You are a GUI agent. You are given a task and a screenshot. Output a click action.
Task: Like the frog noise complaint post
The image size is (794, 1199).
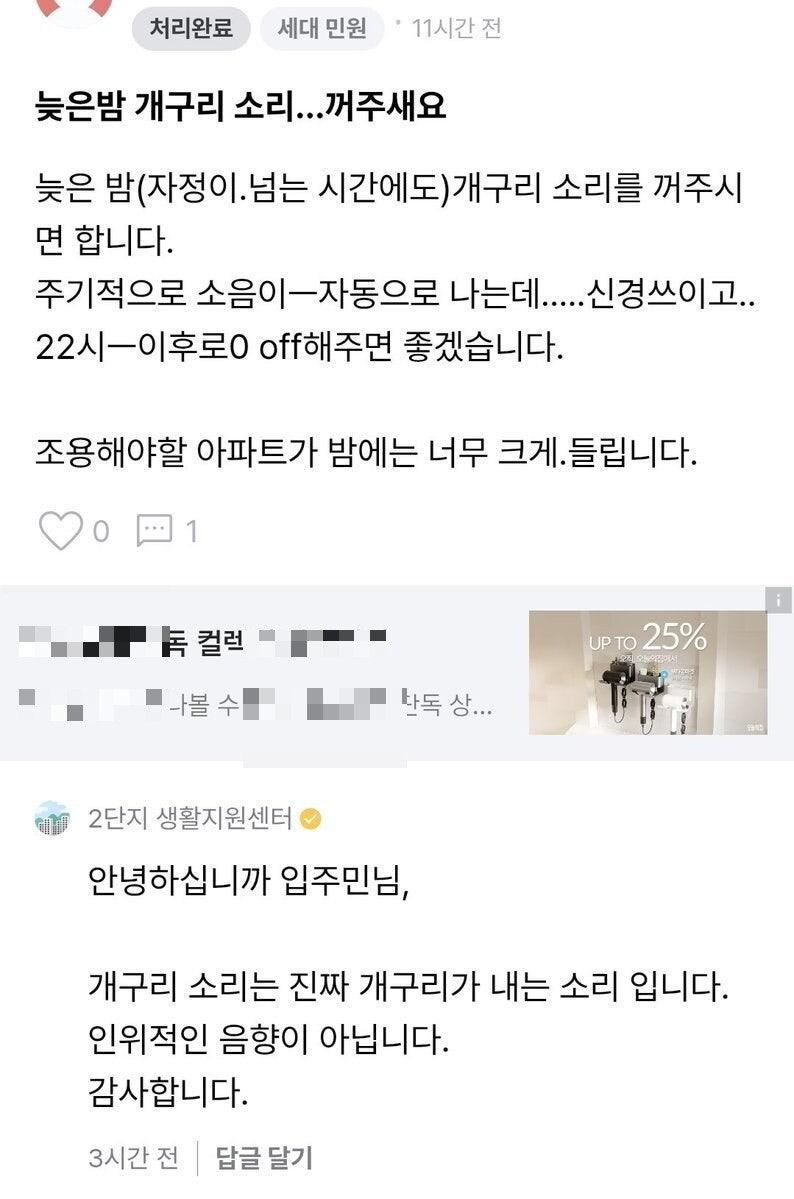pyautogui.click(x=61, y=529)
